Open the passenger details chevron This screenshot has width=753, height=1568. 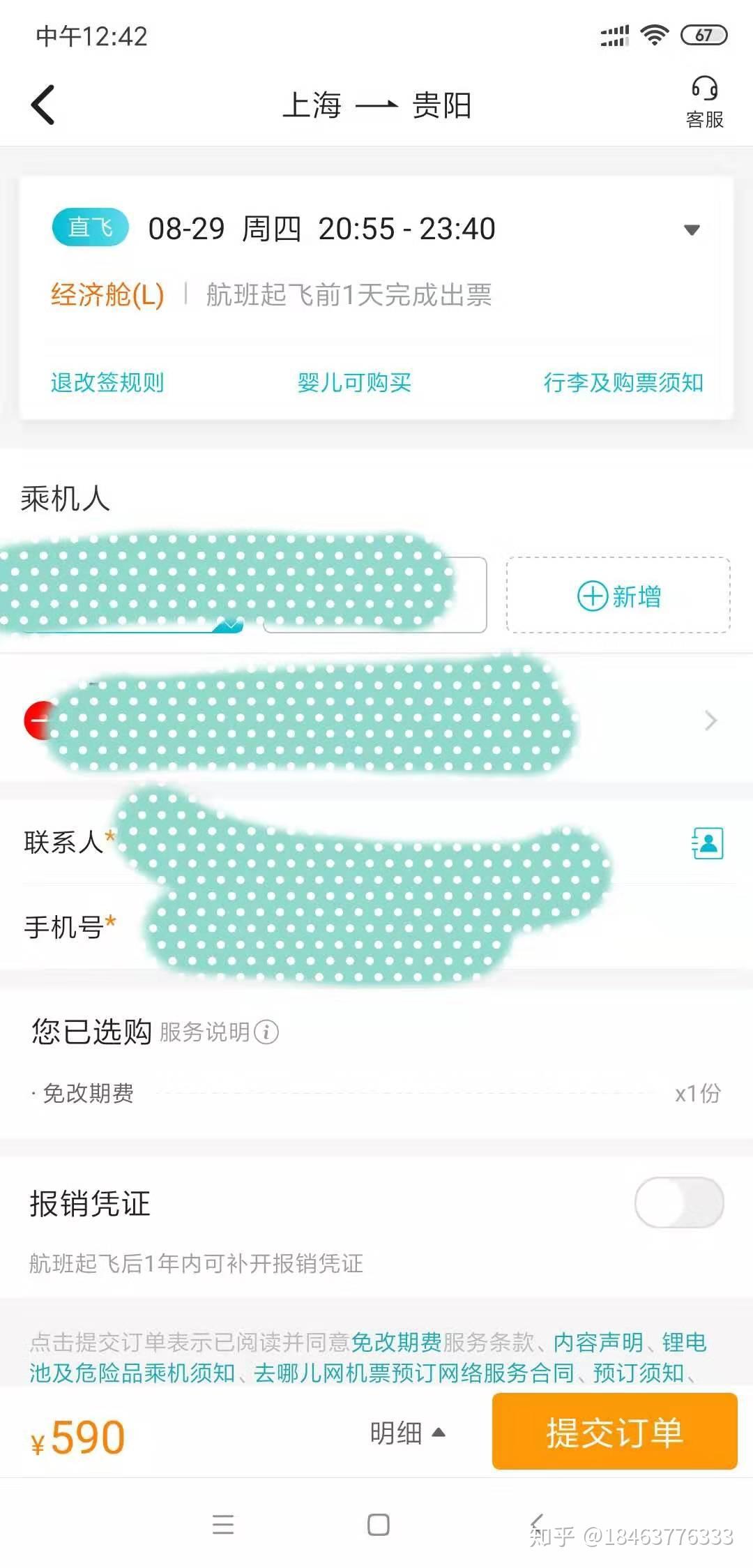pos(710,721)
